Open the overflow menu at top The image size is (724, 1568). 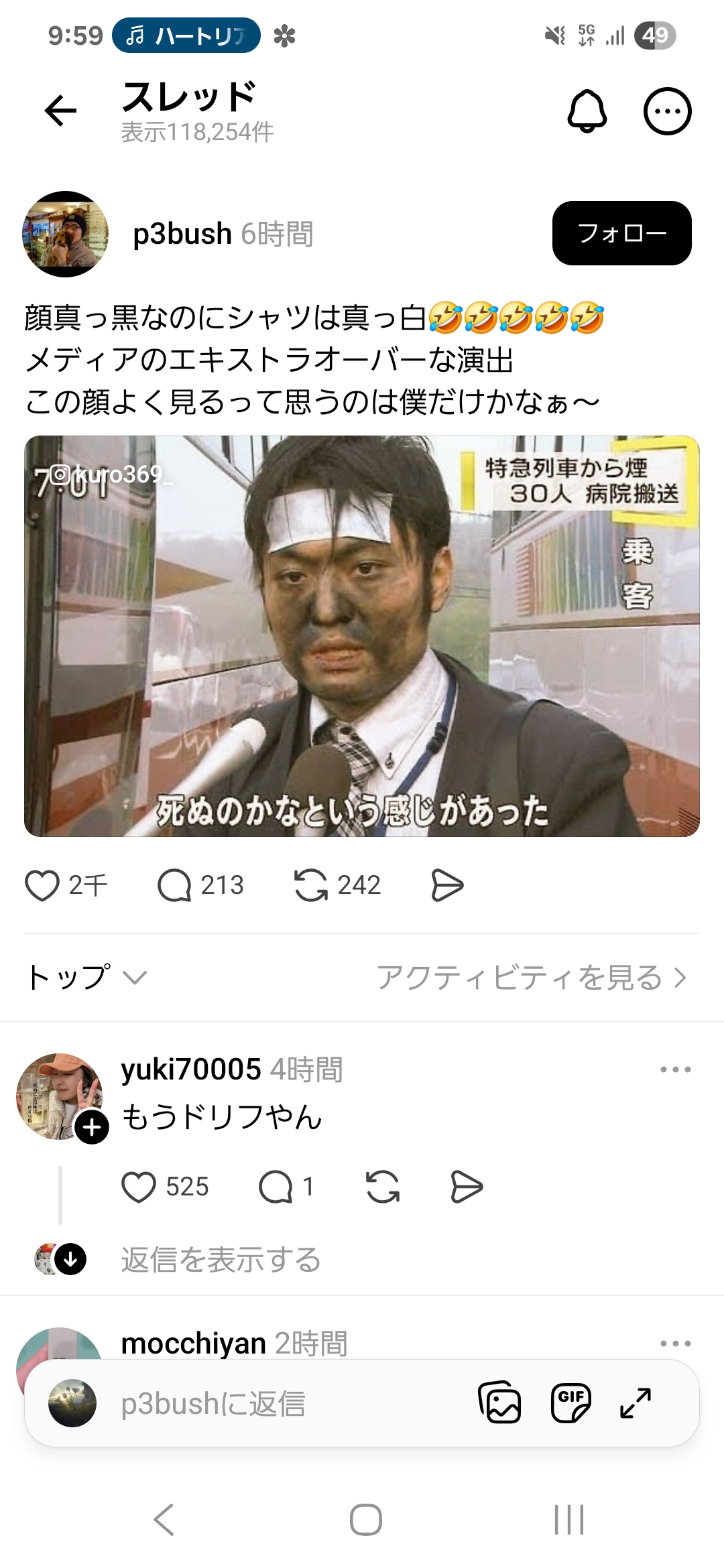click(667, 111)
